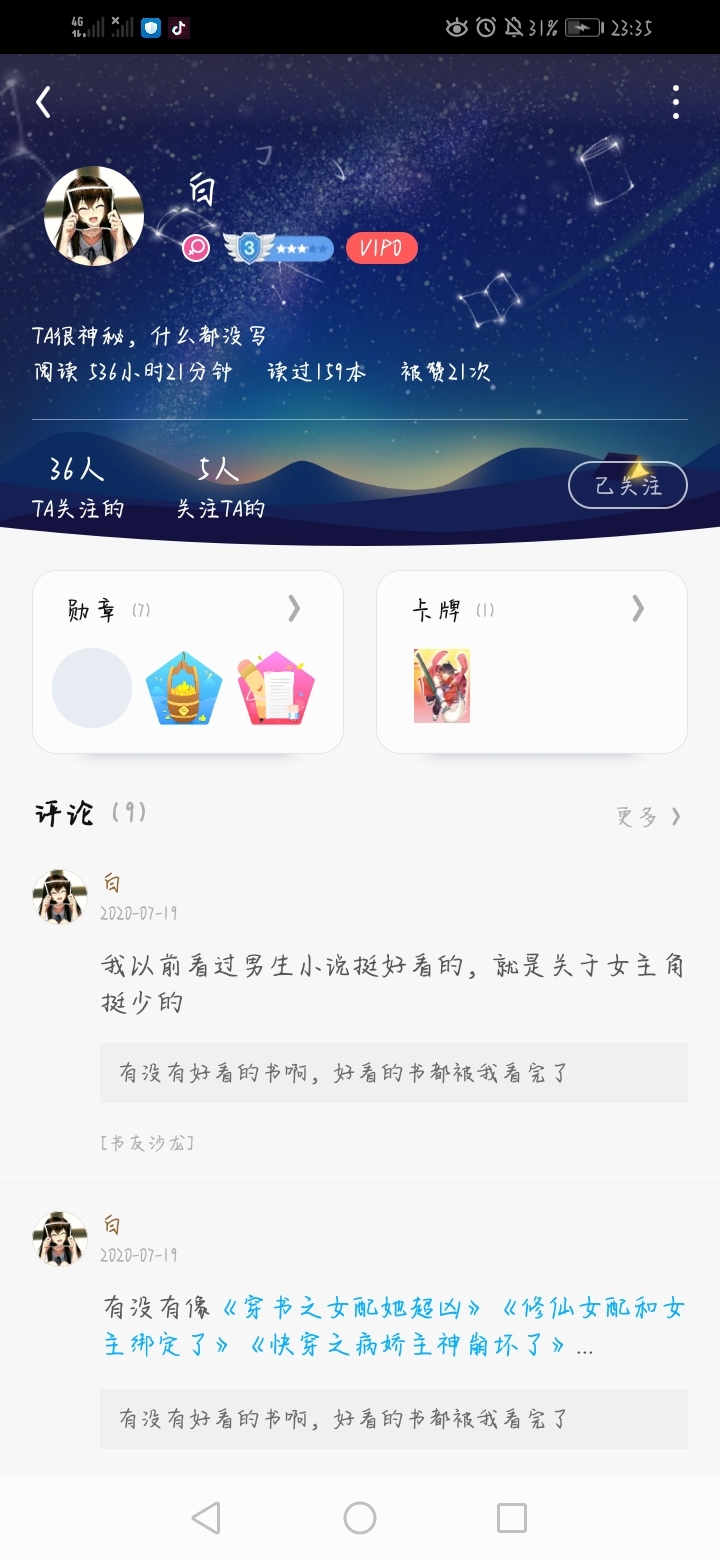Open the quoted post under the first comment
This screenshot has height=1560, width=720.
pyautogui.click(x=394, y=1073)
